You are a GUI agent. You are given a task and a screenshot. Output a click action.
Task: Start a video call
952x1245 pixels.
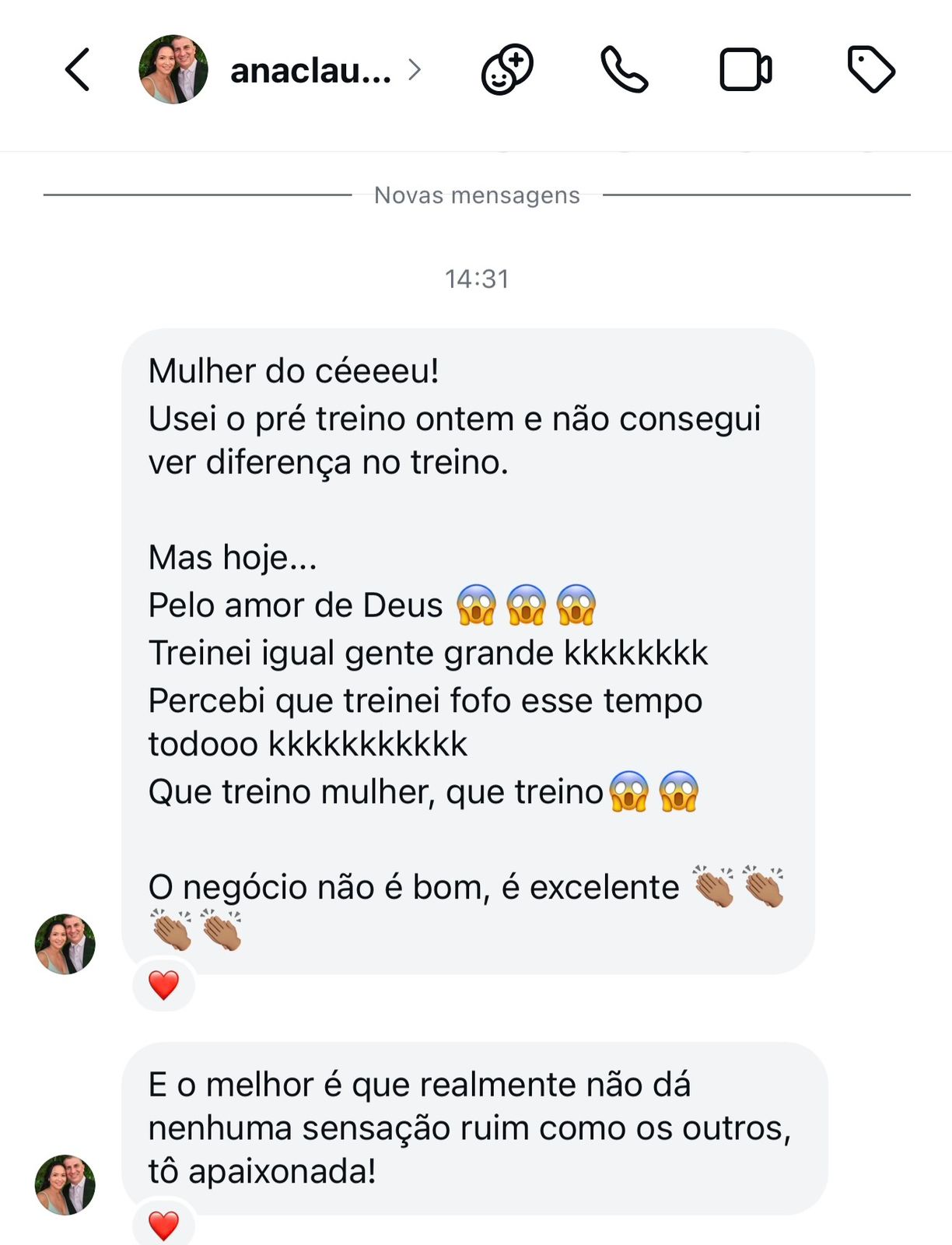point(745,70)
